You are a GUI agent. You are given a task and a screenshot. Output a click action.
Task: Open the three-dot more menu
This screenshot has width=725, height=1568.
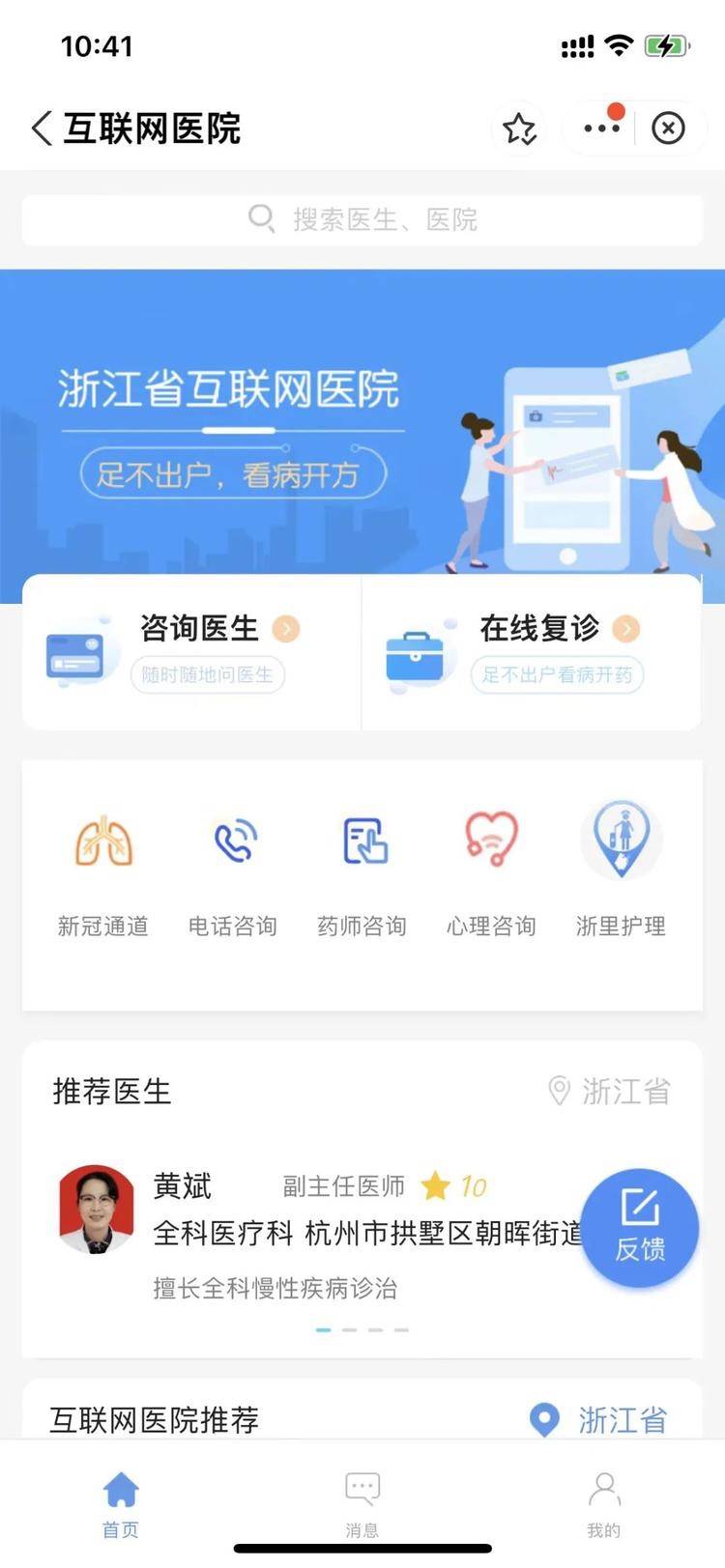[601, 128]
